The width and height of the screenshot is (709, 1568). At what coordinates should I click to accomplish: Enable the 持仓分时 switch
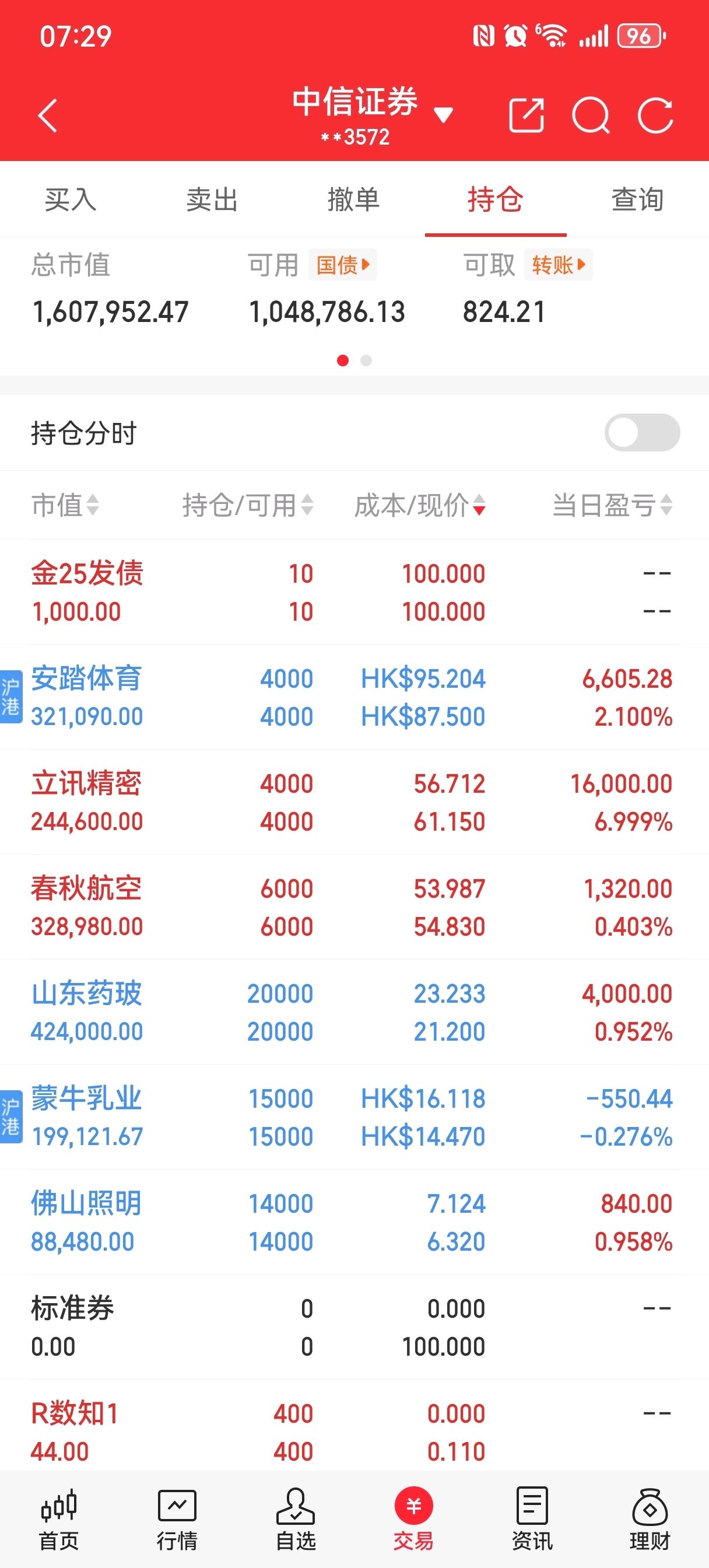[x=641, y=433]
